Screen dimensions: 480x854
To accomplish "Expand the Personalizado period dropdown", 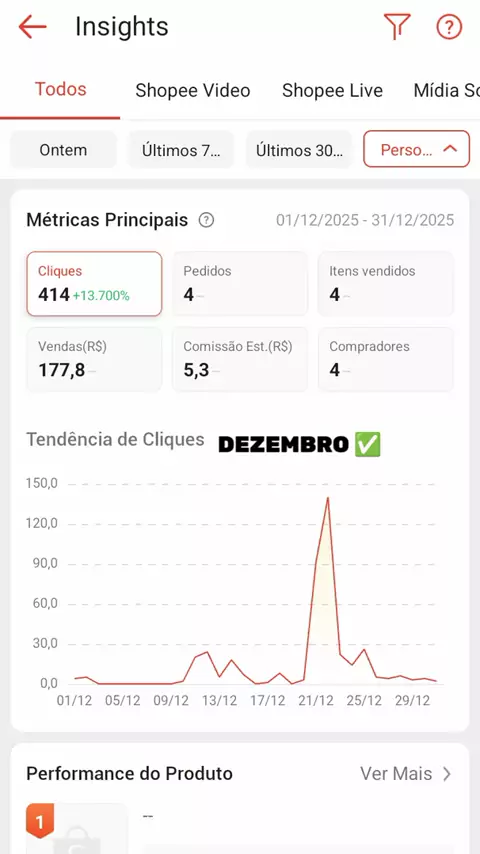I will click(x=416, y=149).
